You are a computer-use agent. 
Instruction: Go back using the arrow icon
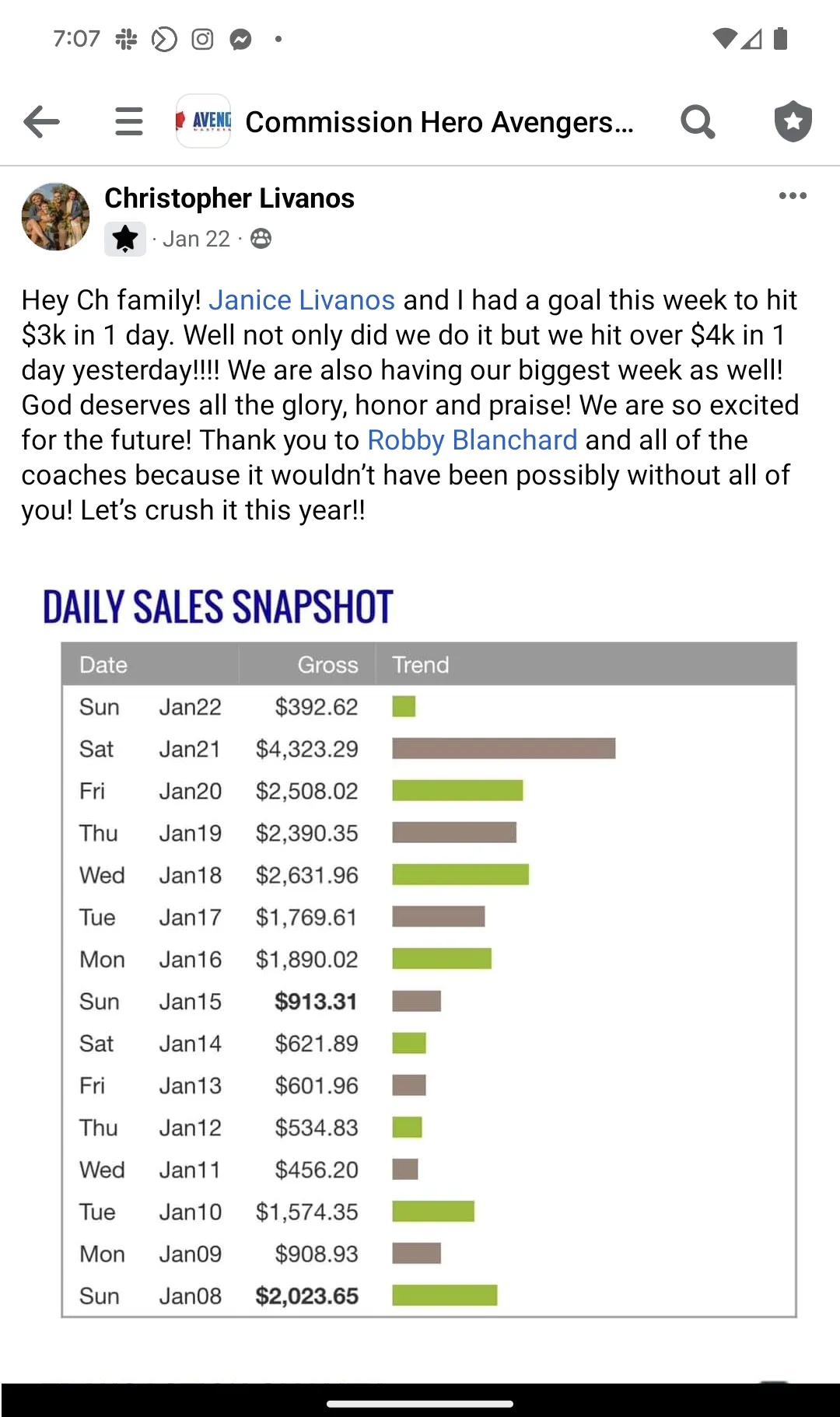(42, 121)
